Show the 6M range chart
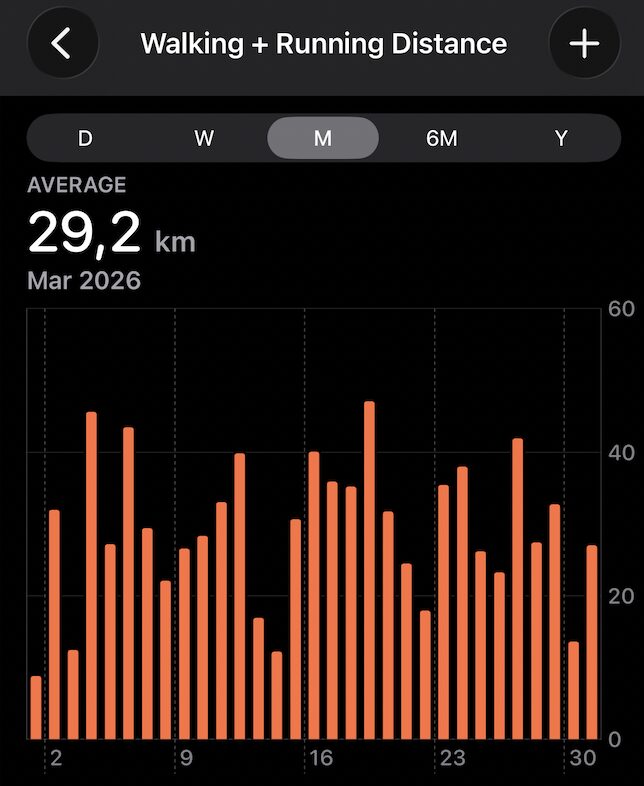644x786 pixels. coord(441,139)
